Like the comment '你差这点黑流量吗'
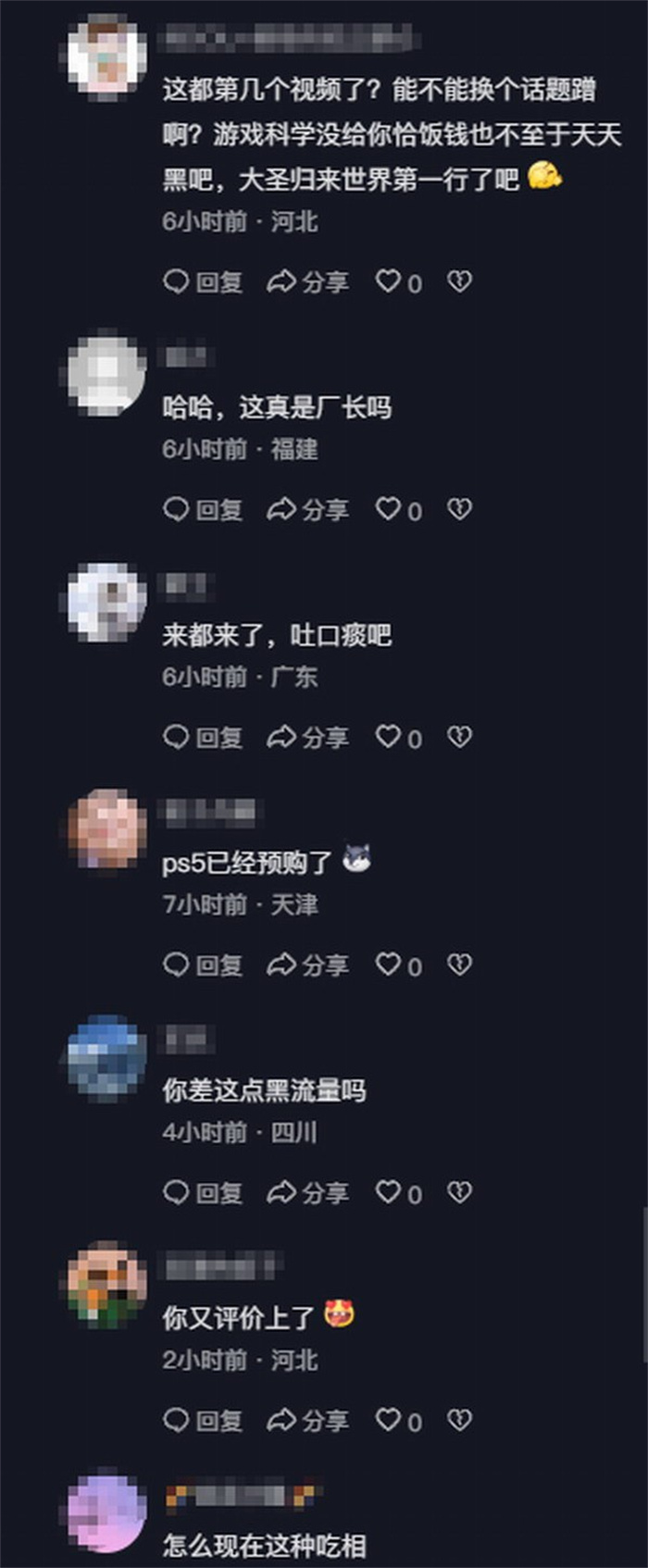The width and height of the screenshot is (648, 1568). tap(389, 1192)
